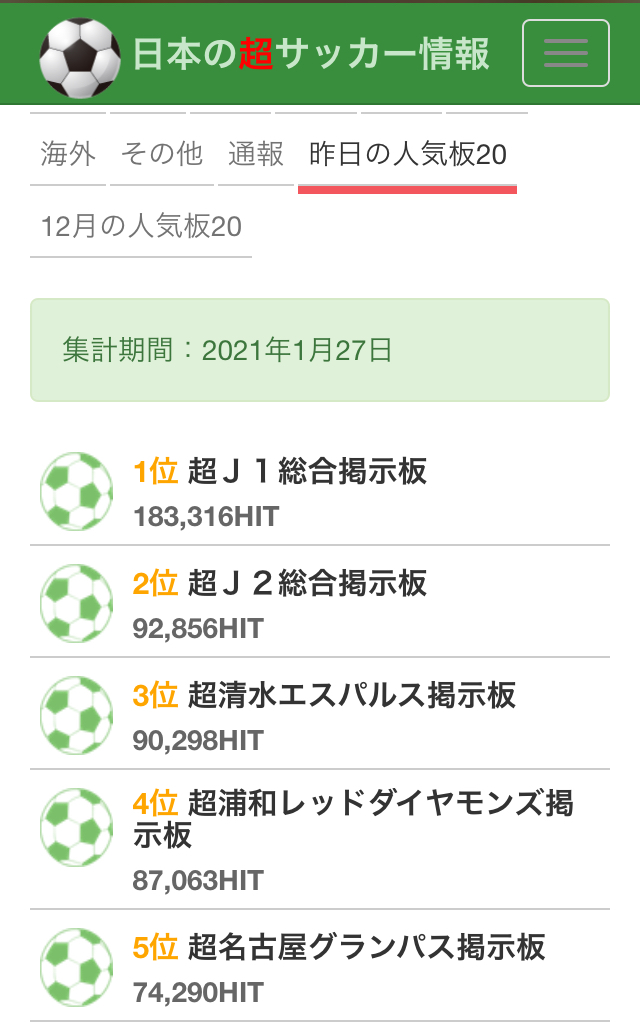Tap the 昨日の人気板20 tab

(x=407, y=154)
